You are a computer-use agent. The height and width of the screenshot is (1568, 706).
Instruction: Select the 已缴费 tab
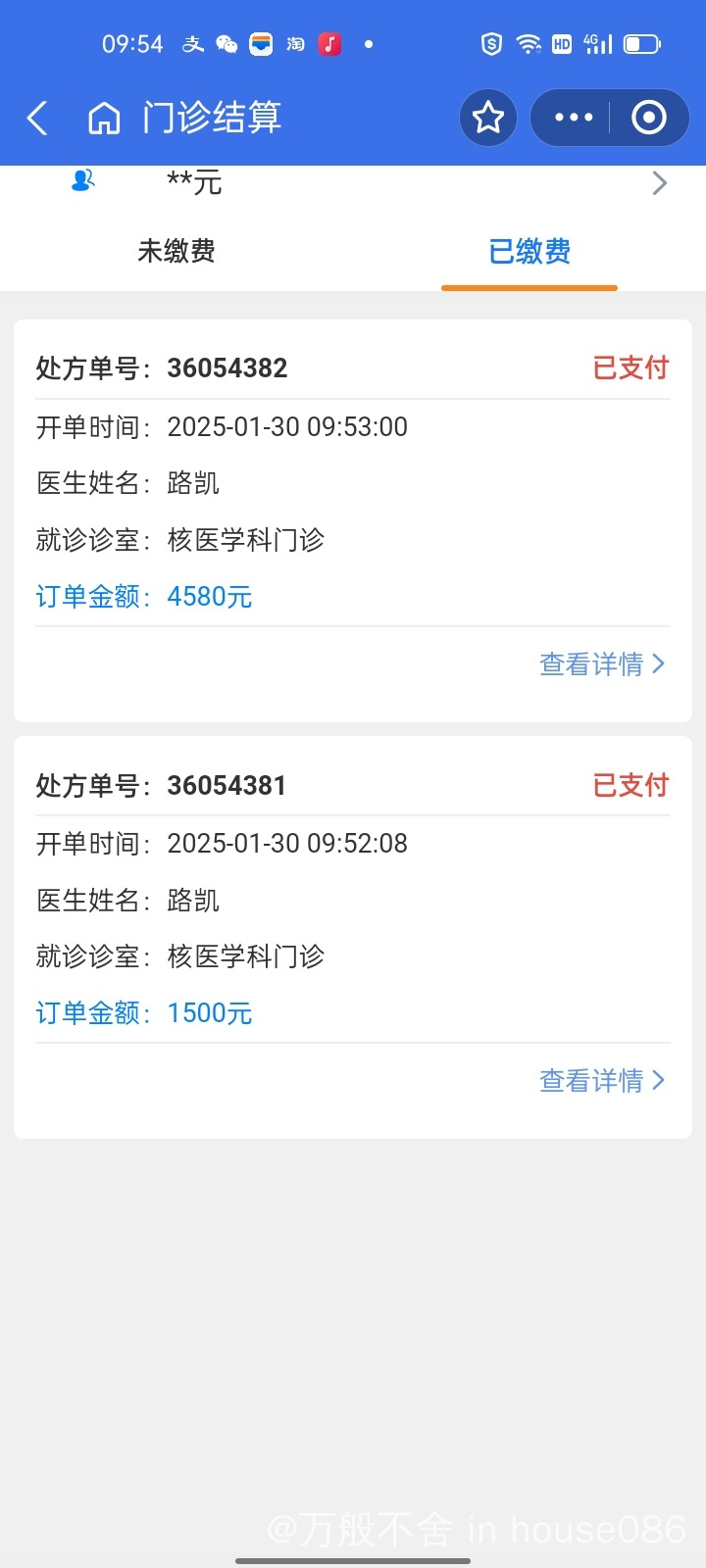(529, 251)
